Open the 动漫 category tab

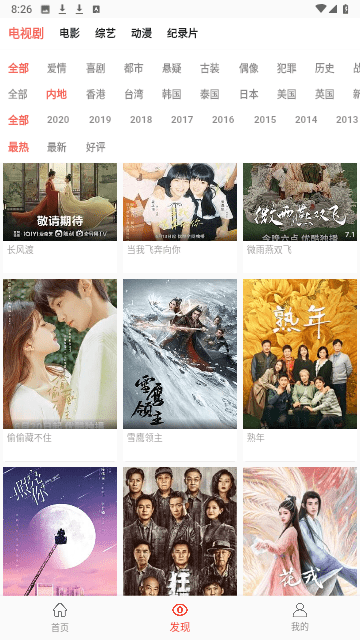tap(141, 33)
